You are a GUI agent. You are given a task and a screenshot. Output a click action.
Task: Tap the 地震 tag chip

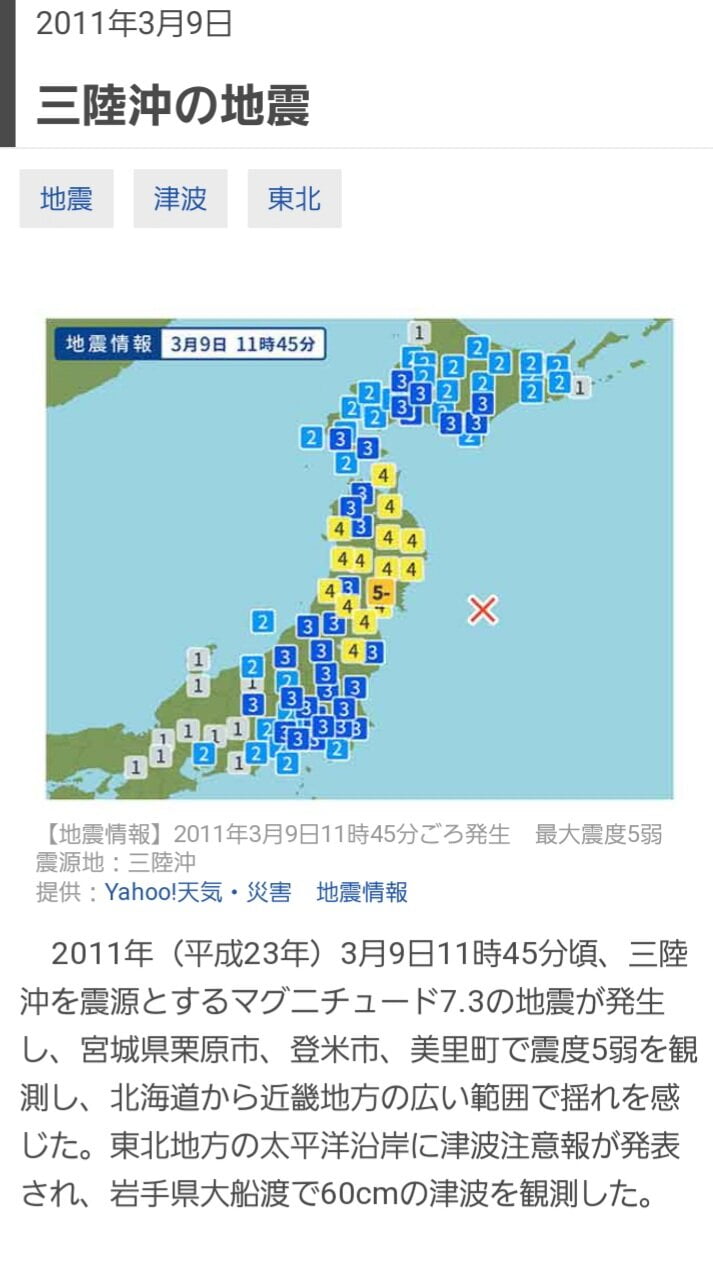tap(66, 198)
